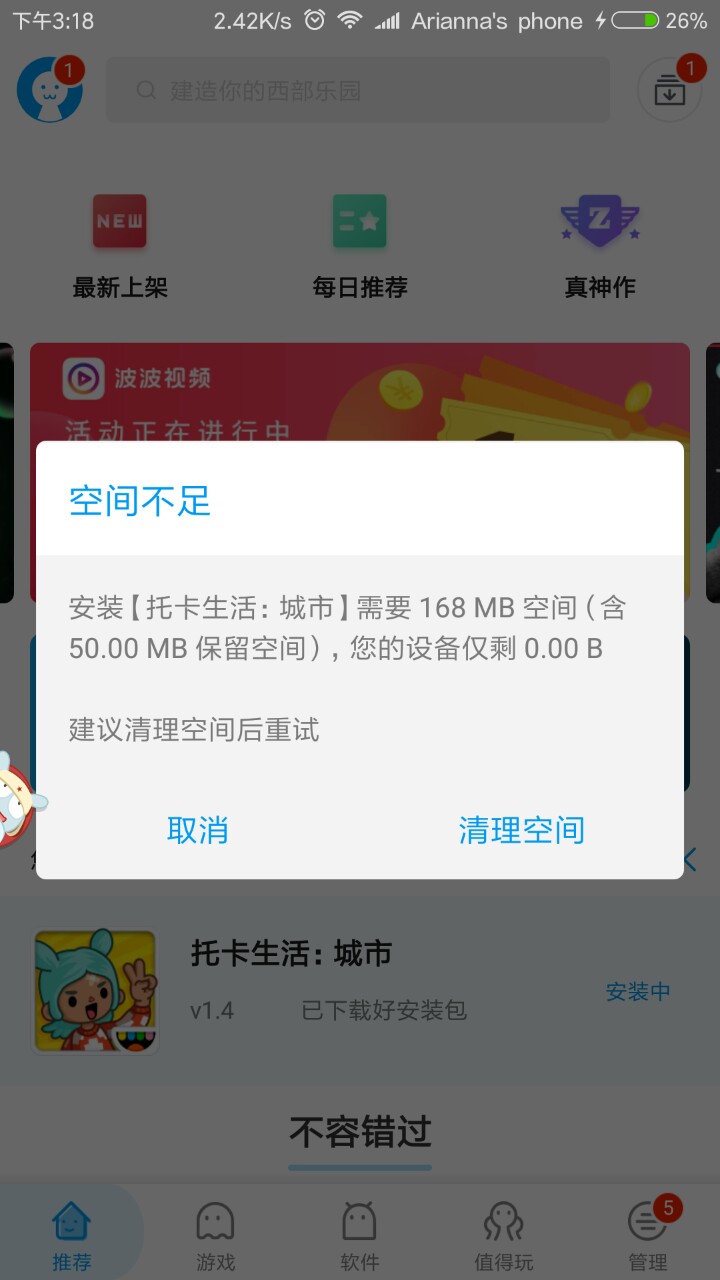Tap 取消 to dismiss the dialog
720x1280 pixels.
(198, 830)
